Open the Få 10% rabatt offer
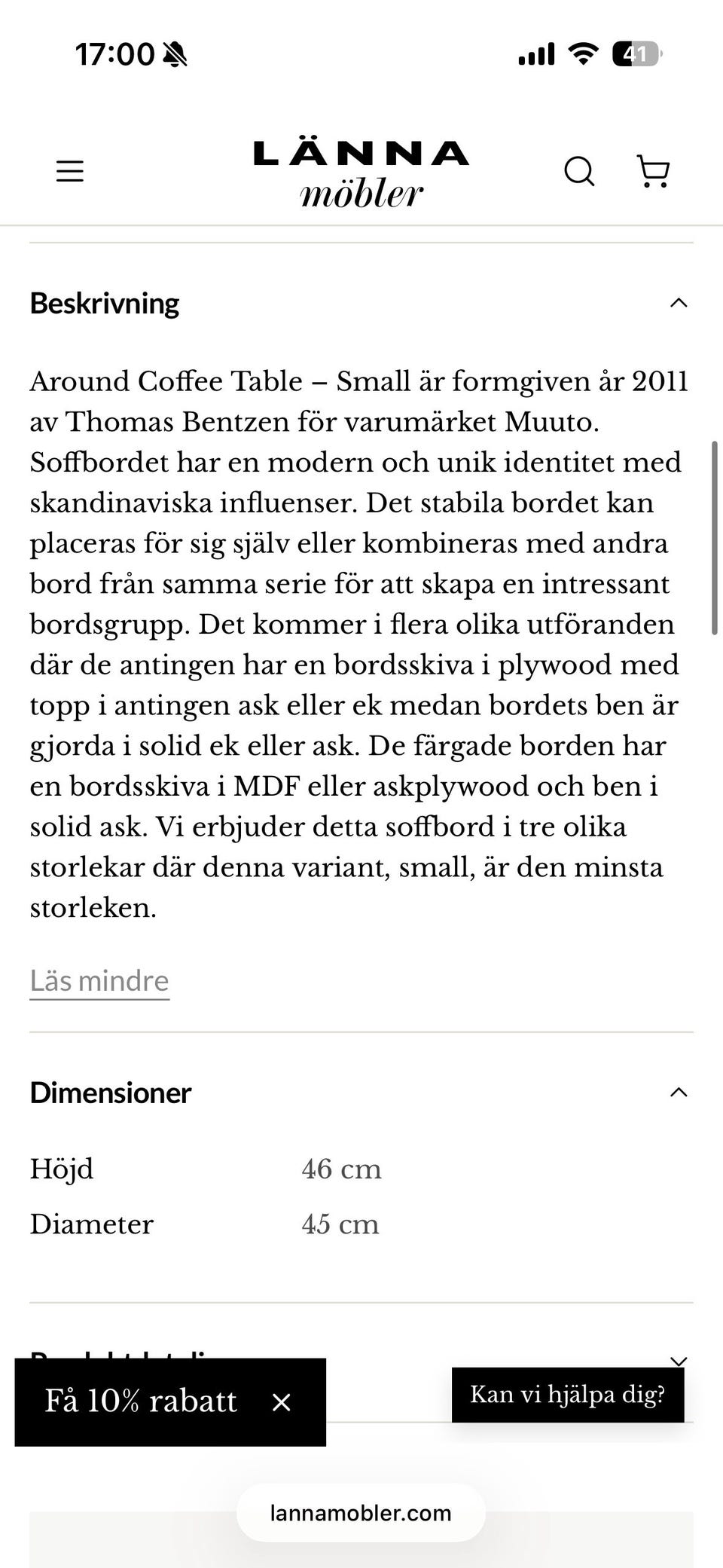 pos(141,1401)
